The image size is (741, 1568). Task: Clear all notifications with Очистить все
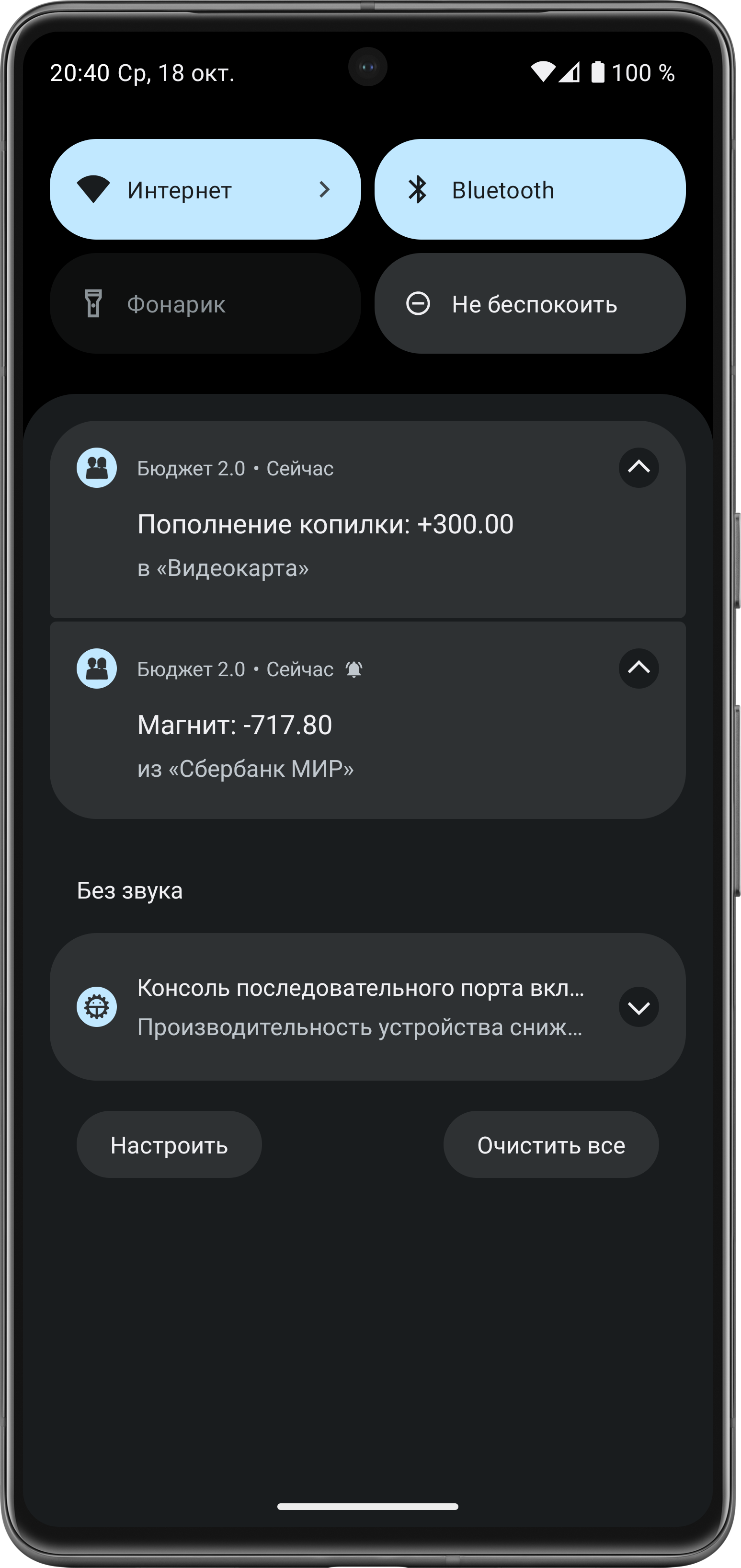(550, 1145)
